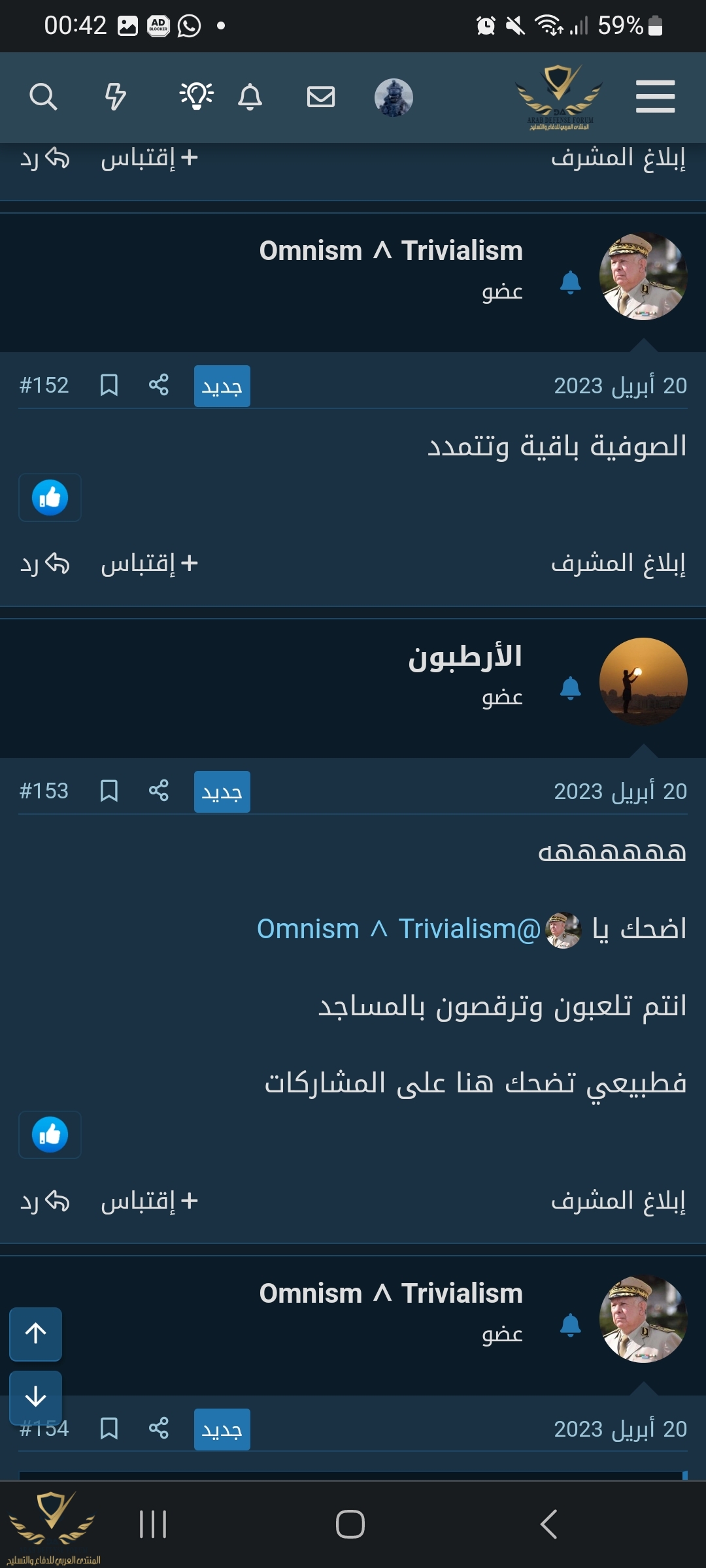Bookmark post #153
Screen dimensions: 706x1568
pos(109,791)
